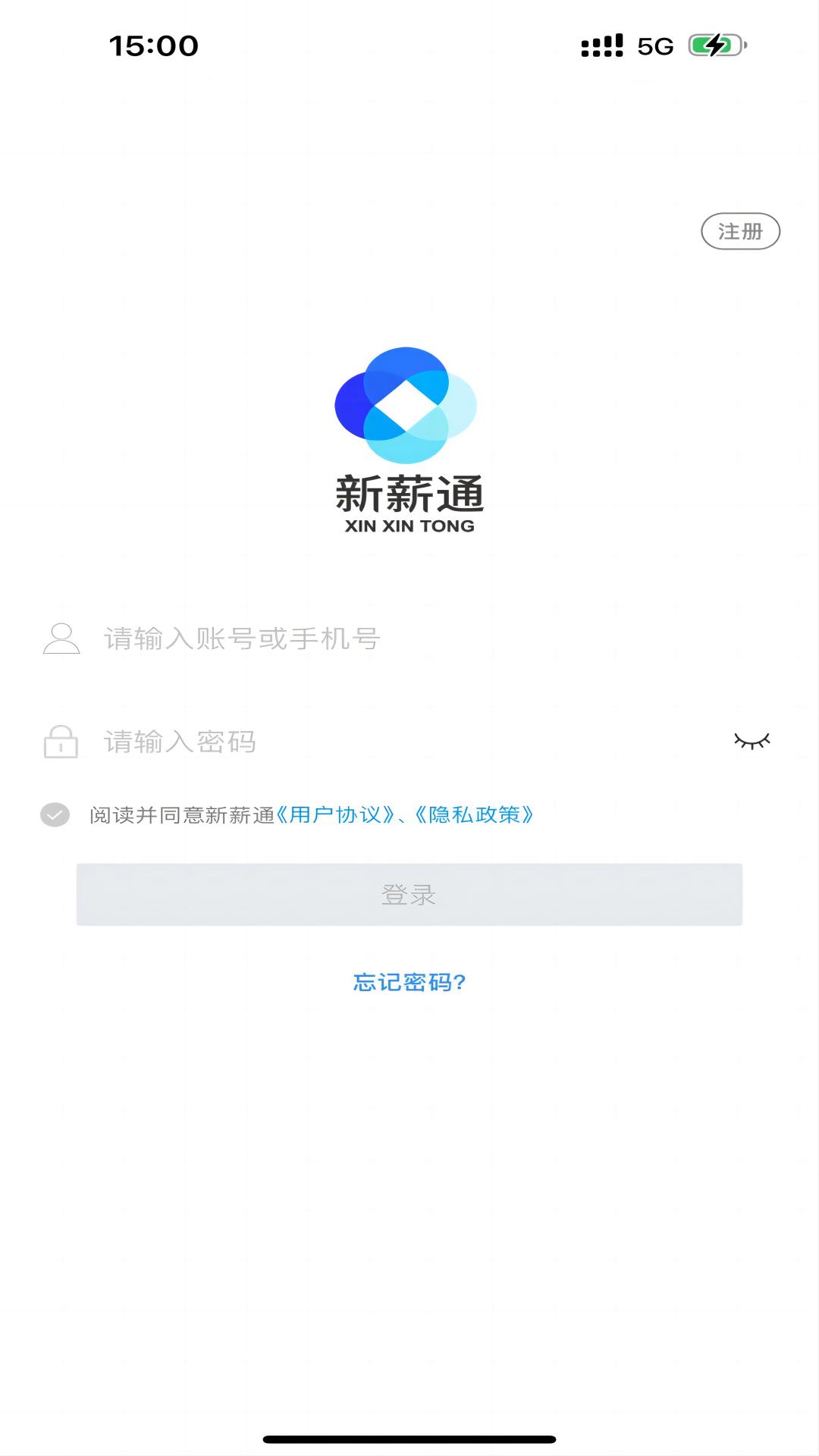The width and height of the screenshot is (819, 1456).
Task: Open the 用户协议 user agreement link
Action: [335, 815]
